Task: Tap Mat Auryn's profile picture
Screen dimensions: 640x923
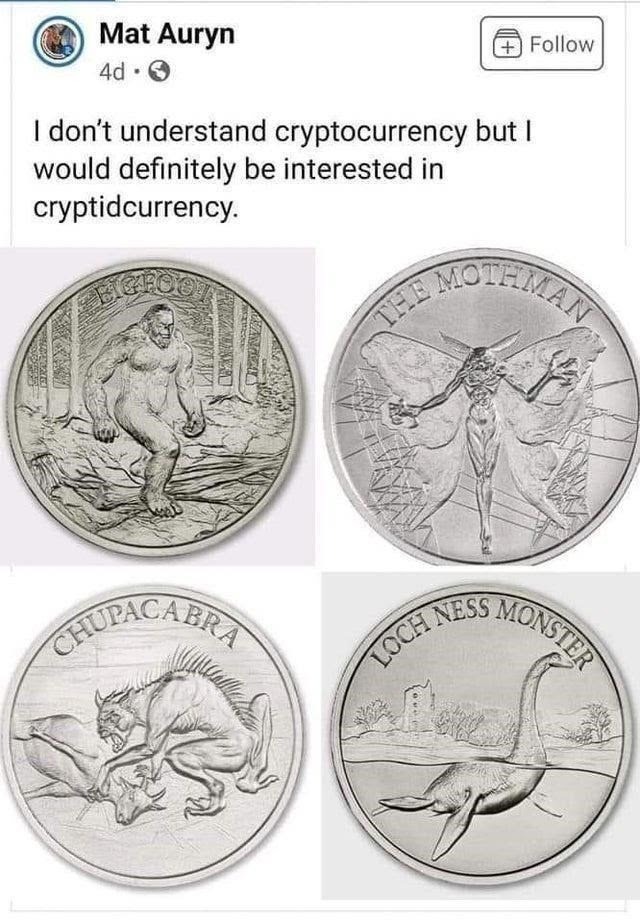Action: tap(60, 45)
